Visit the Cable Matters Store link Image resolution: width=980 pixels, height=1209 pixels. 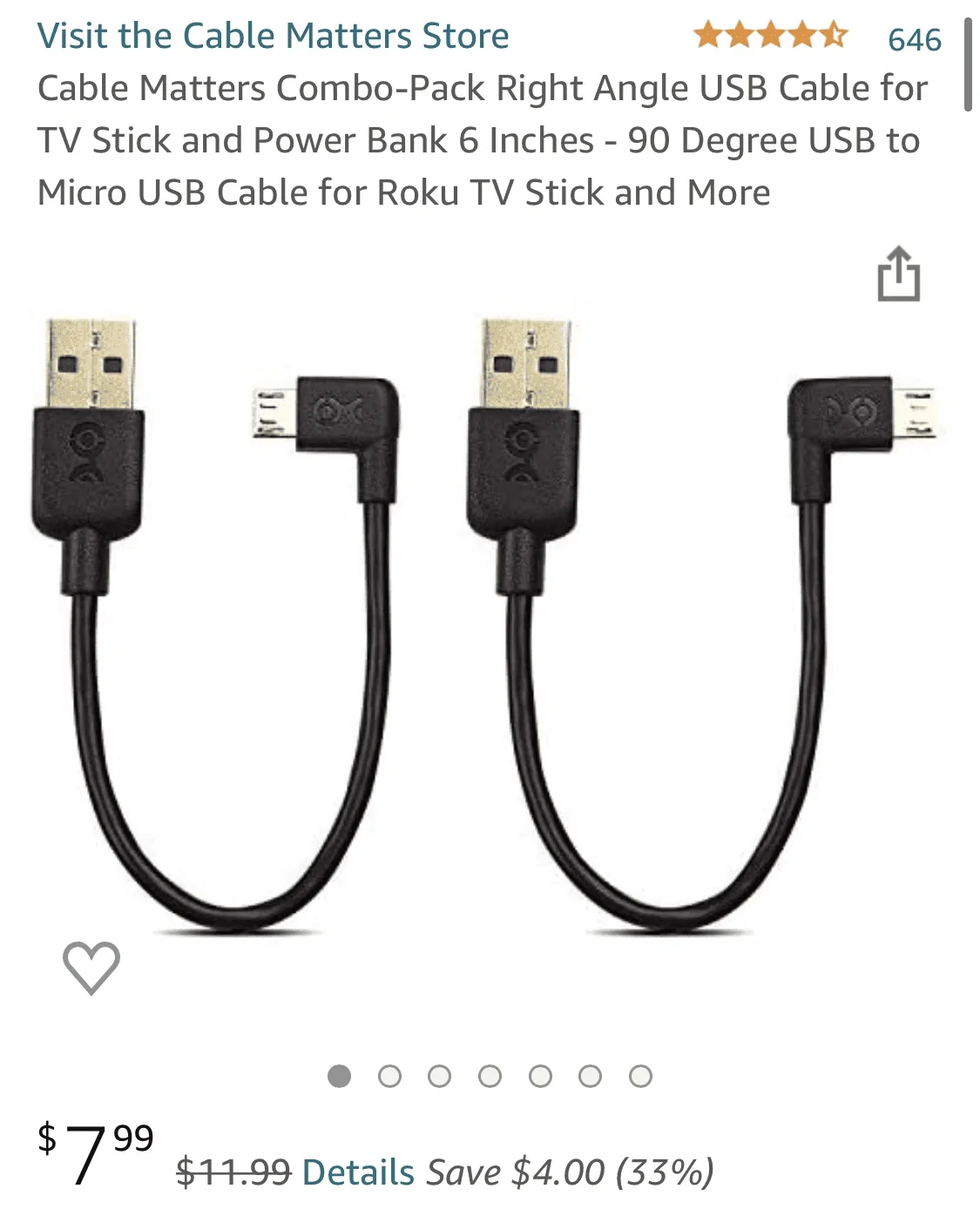(x=273, y=37)
